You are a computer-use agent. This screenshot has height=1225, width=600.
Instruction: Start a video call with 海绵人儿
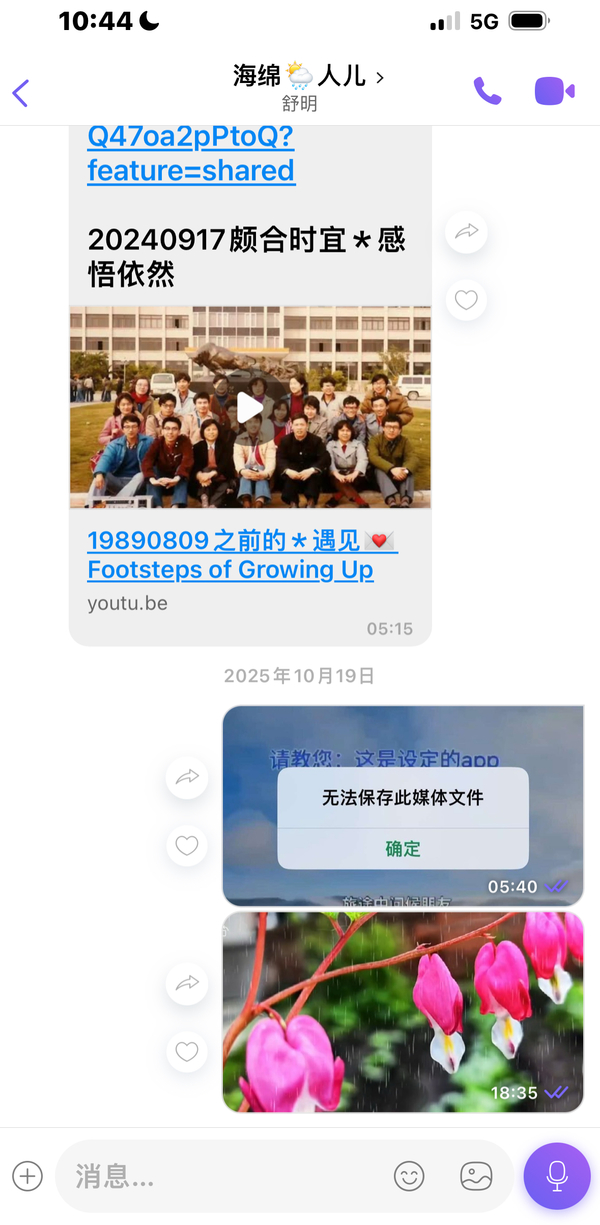click(x=554, y=91)
